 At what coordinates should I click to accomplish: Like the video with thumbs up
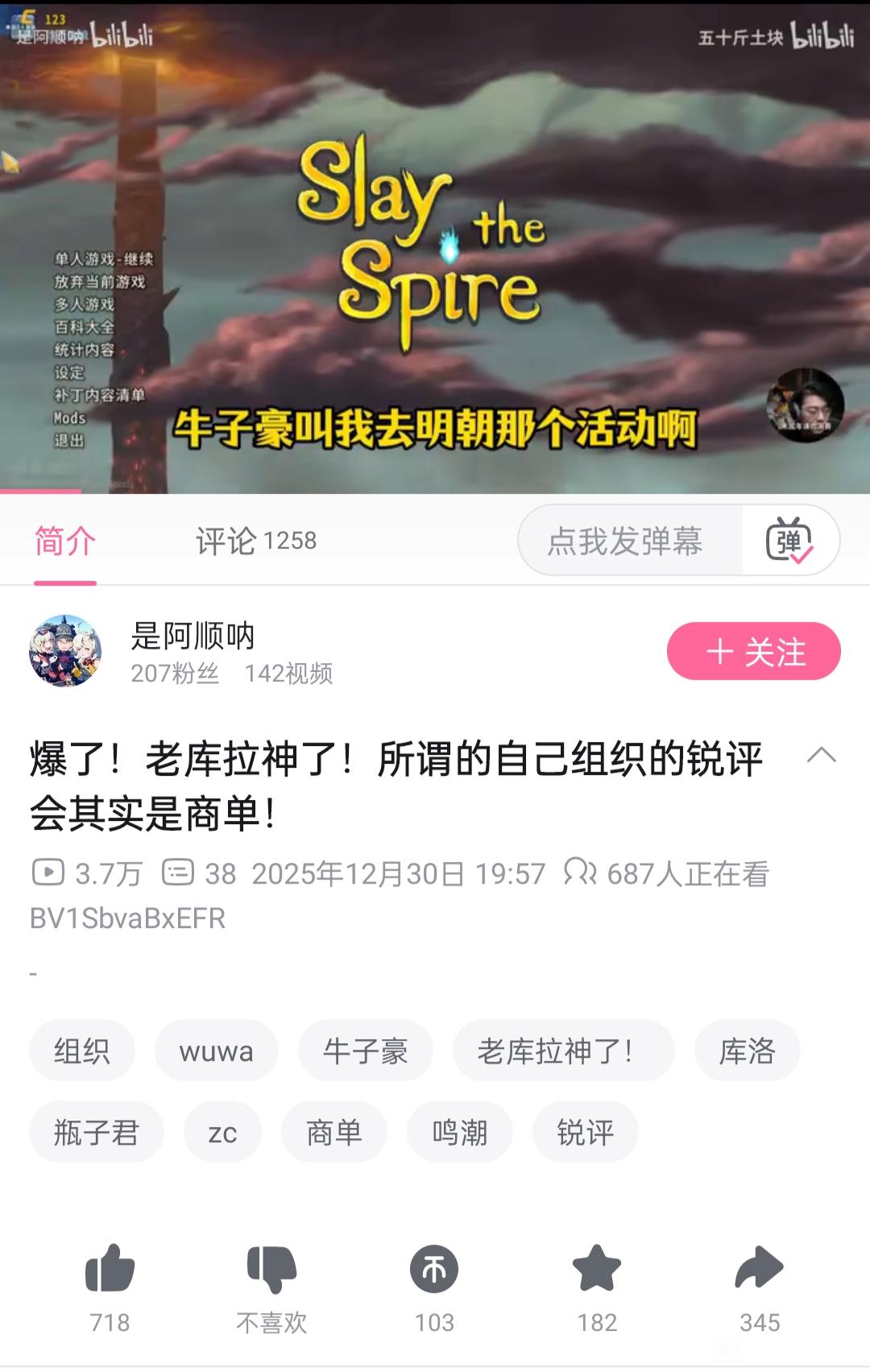(x=110, y=1270)
